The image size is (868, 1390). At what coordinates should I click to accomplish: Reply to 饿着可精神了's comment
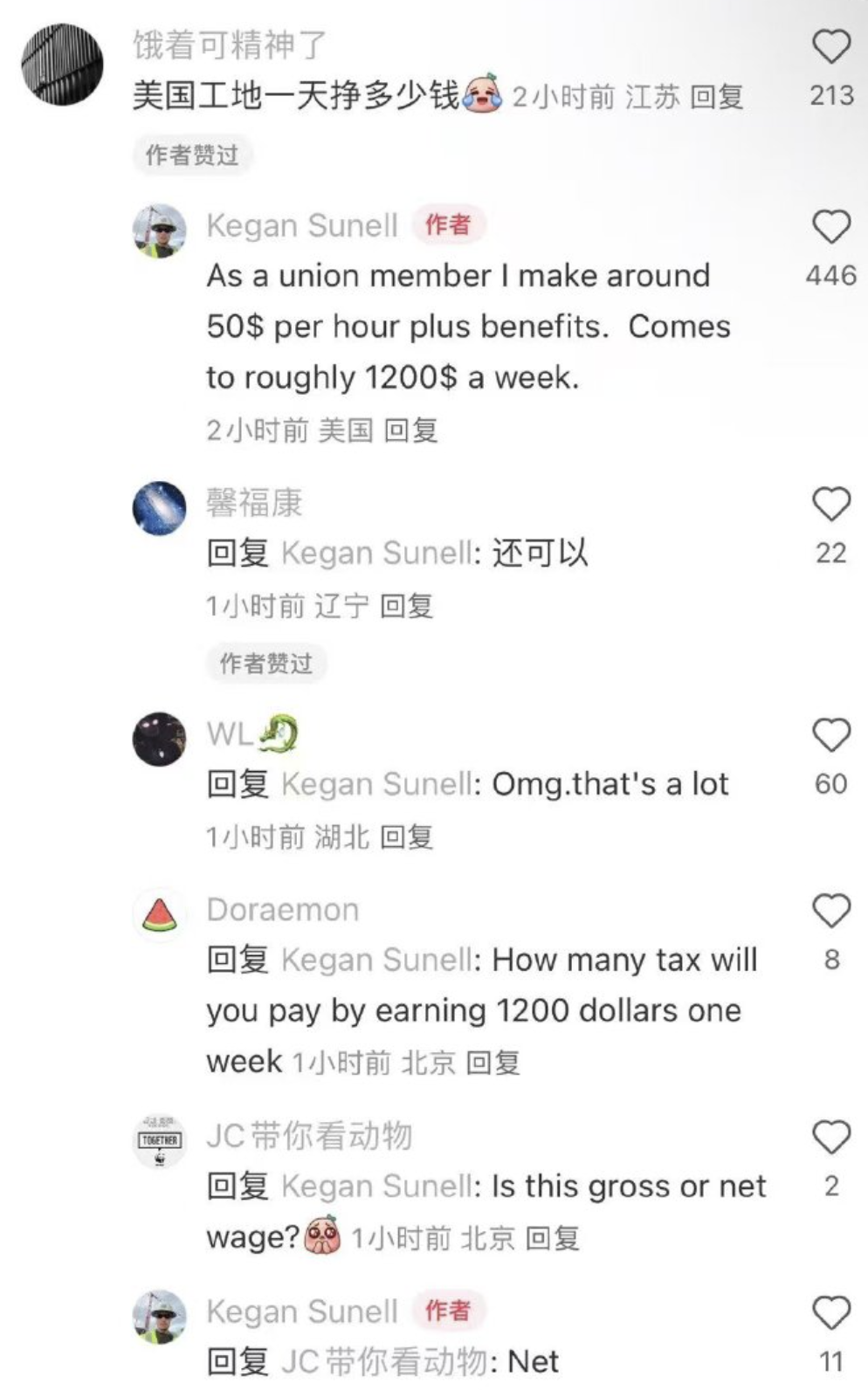coord(716,97)
